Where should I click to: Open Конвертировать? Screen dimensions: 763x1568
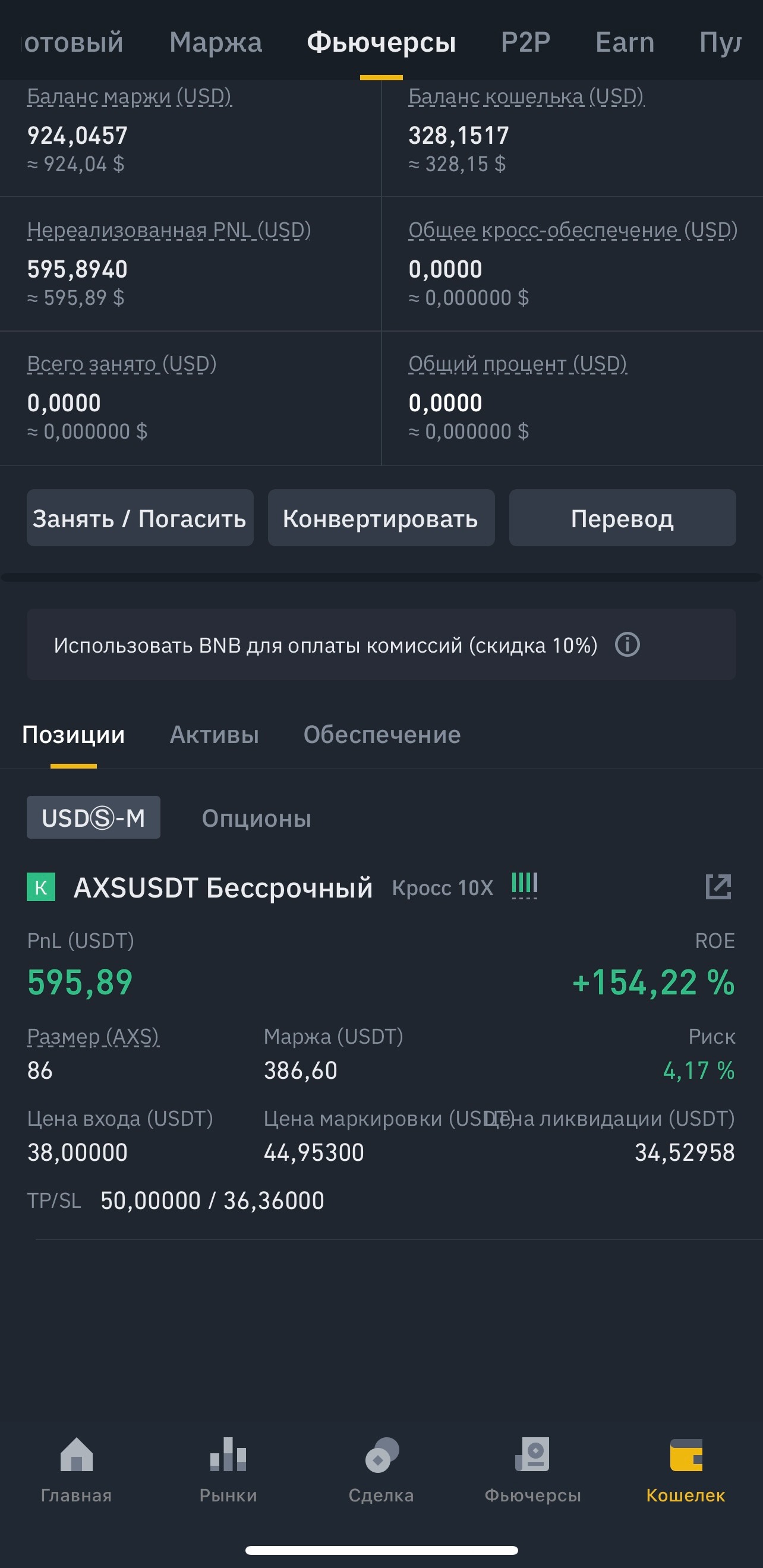coord(381,518)
